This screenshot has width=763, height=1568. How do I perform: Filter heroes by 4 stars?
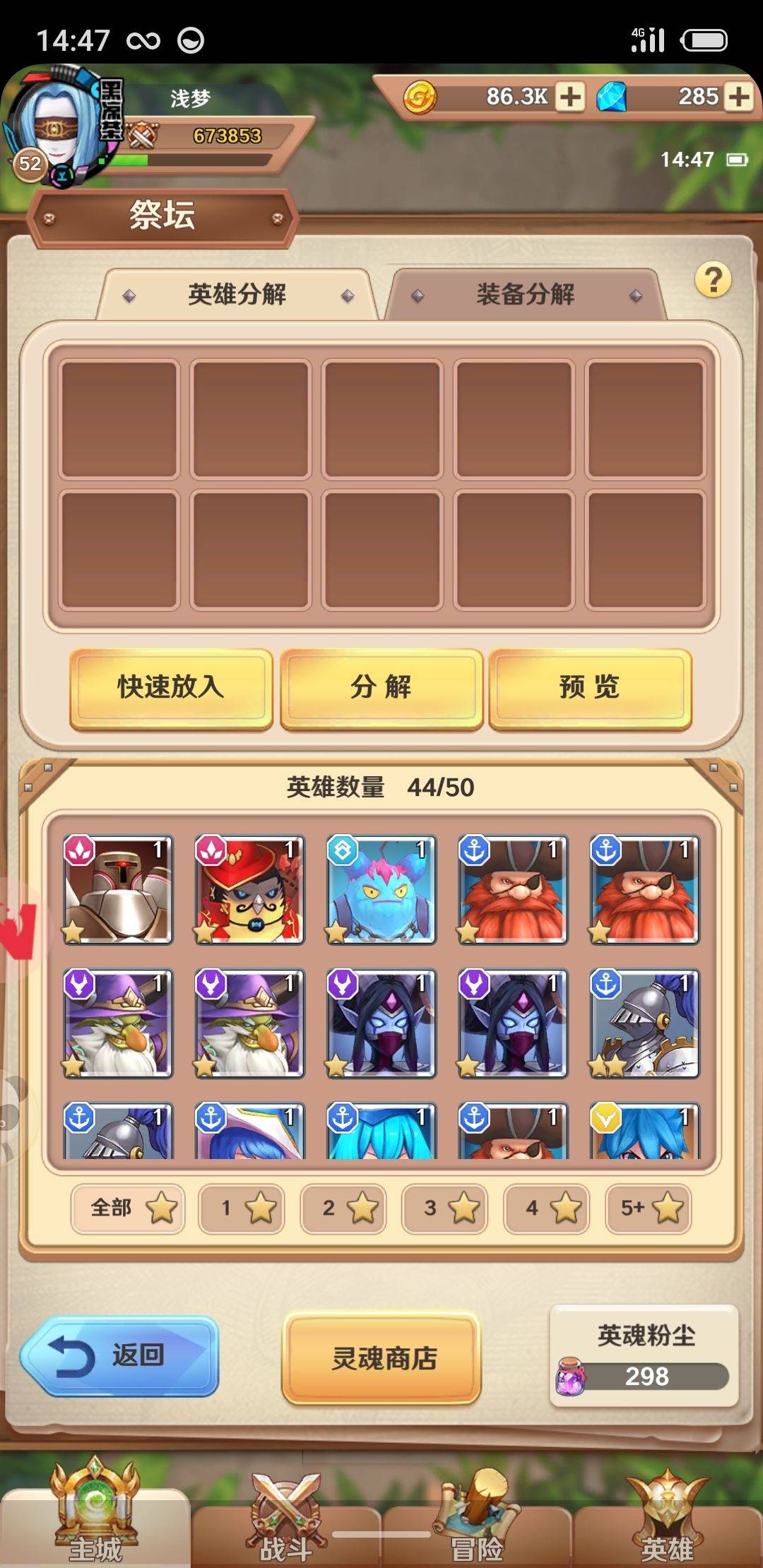click(x=546, y=1208)
